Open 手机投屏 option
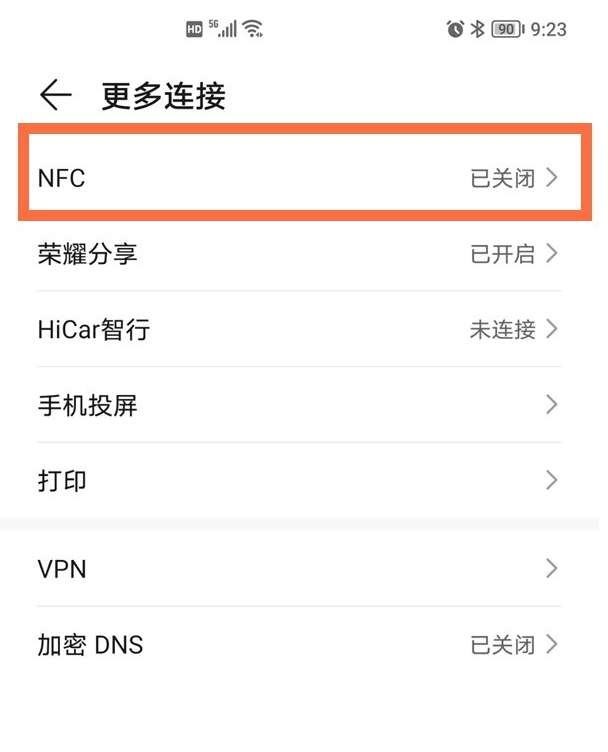 pyautogui.click(x=300, y=405)
